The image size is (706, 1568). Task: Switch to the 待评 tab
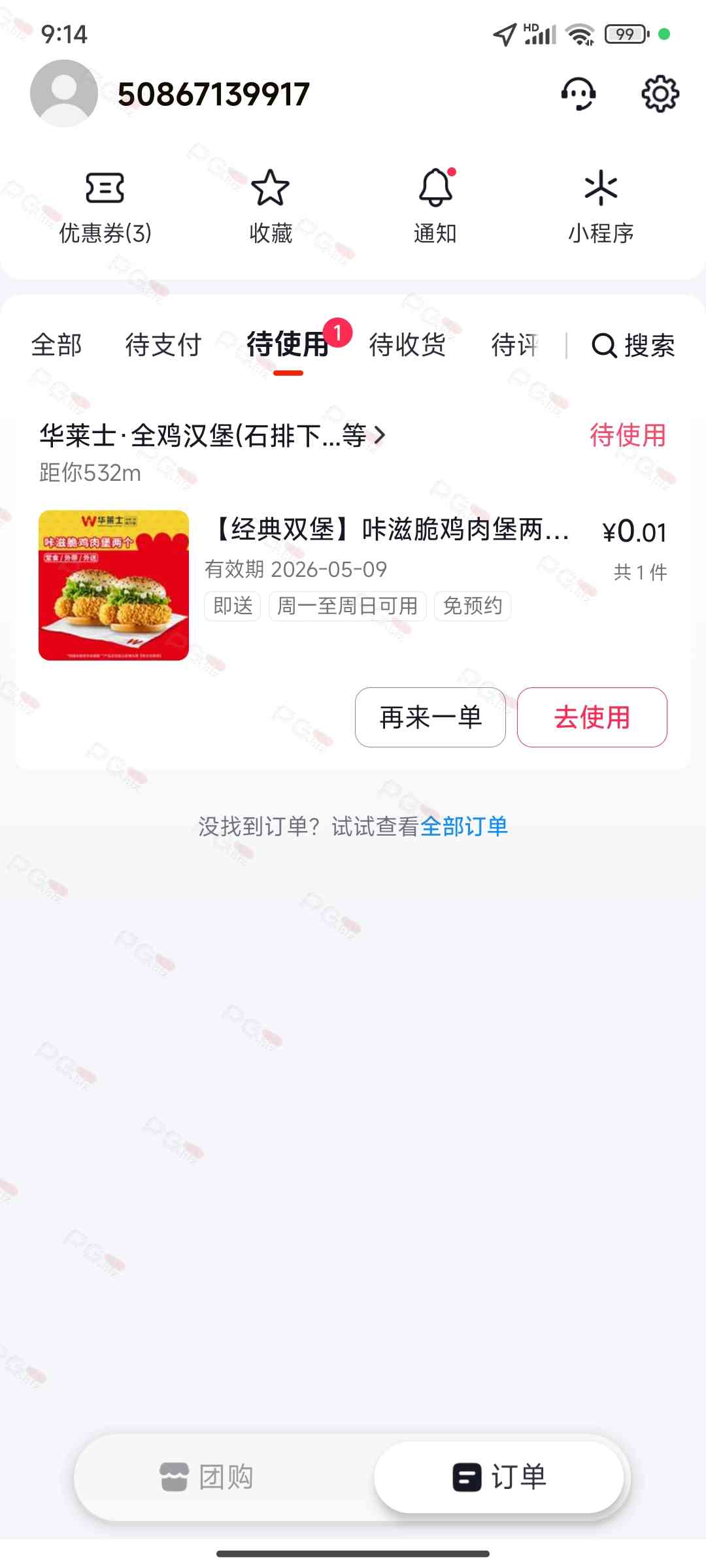pos(514,345)
